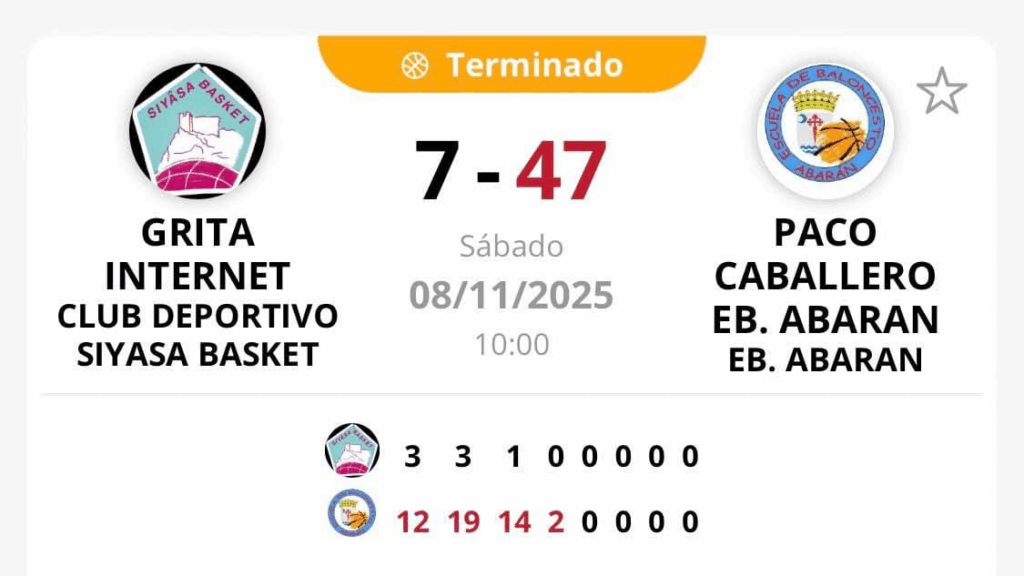Mark this match as favorite with star
1024x576 pixels.
coord(941,93)
